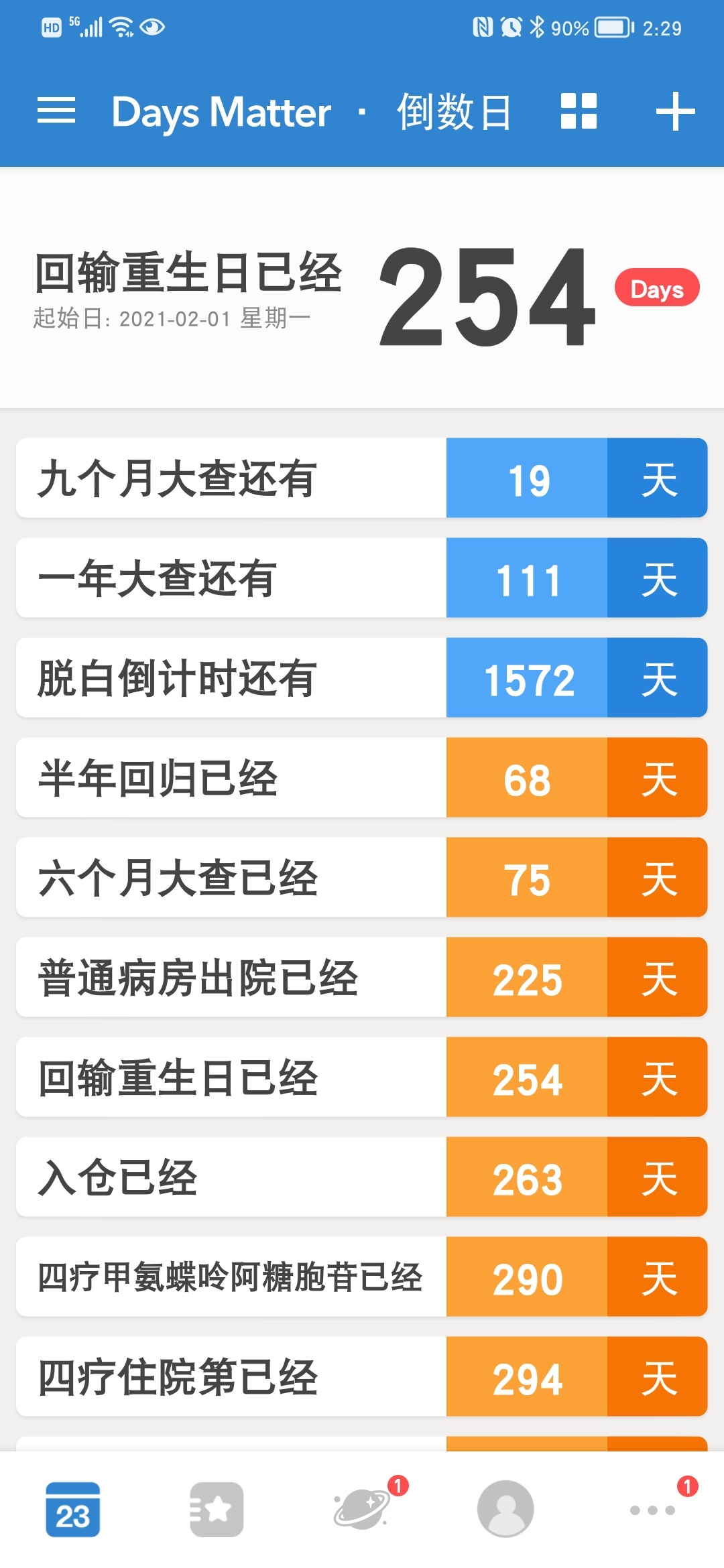
Task: Switch to the starred list tab
Action: (217, 1510)
